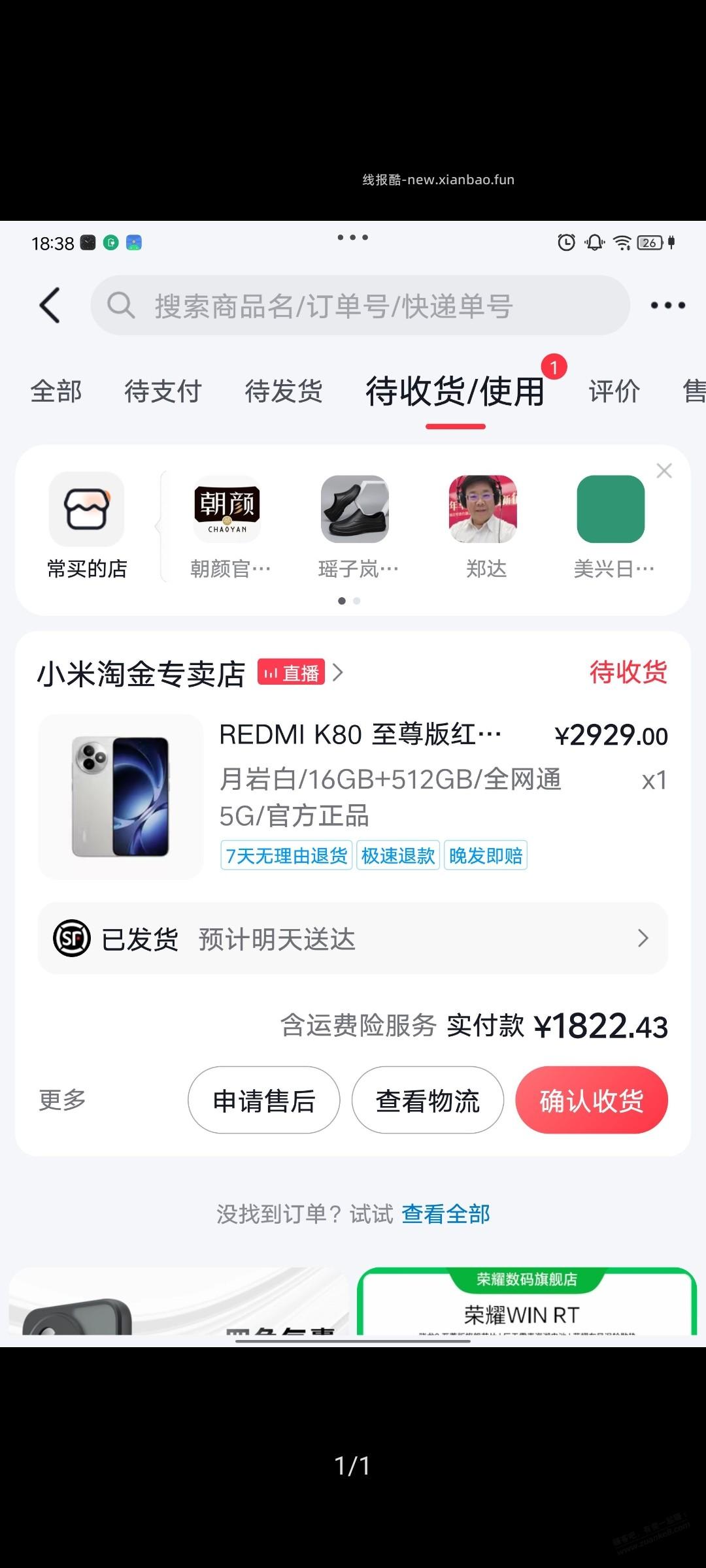Open the 朝颜官 store avatar
The width and height of the screenshot is (706, 1568).
[x=227, y=510]
